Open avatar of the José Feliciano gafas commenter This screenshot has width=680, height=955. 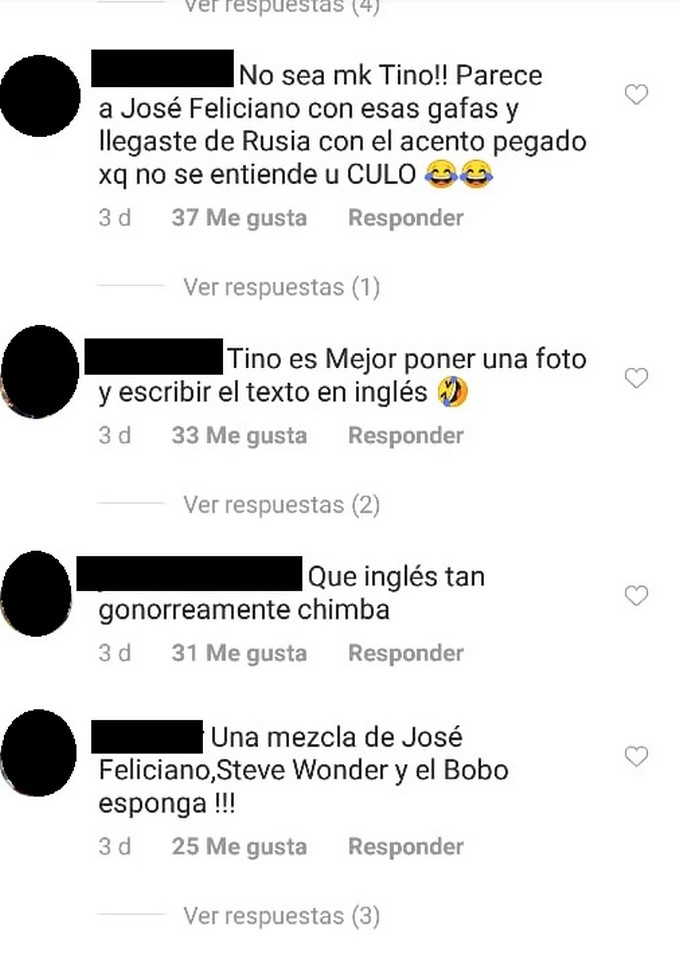pos(39,96)
